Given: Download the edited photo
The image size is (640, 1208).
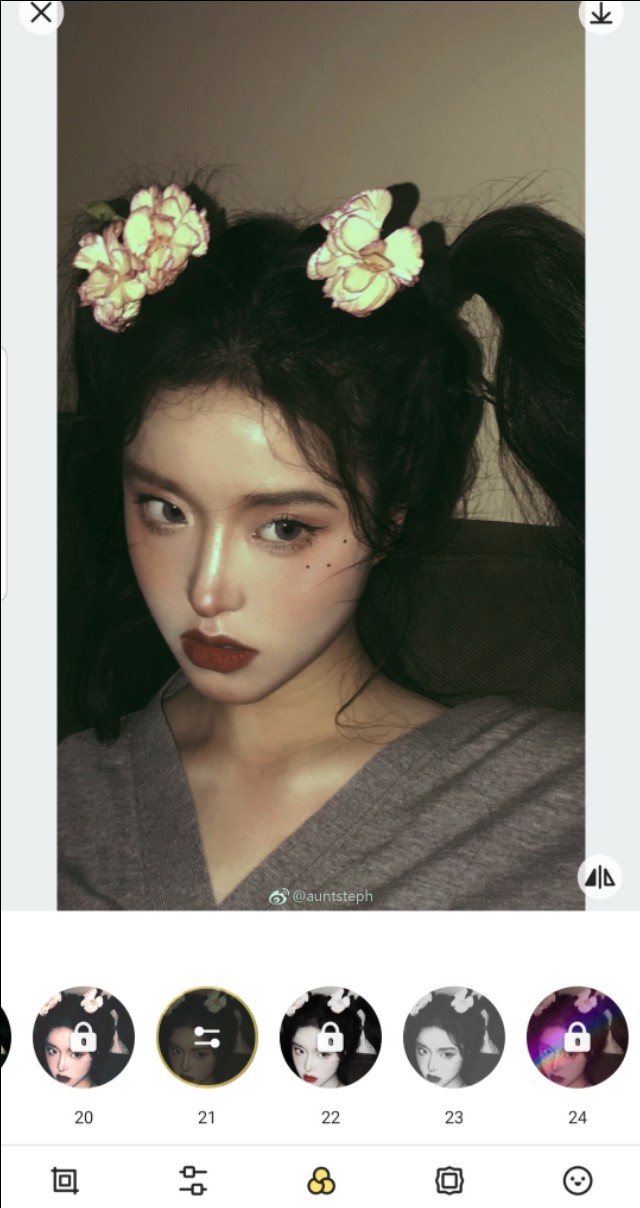Looking at the screenshot, I should pyautogui.click(x=601, y=13).
